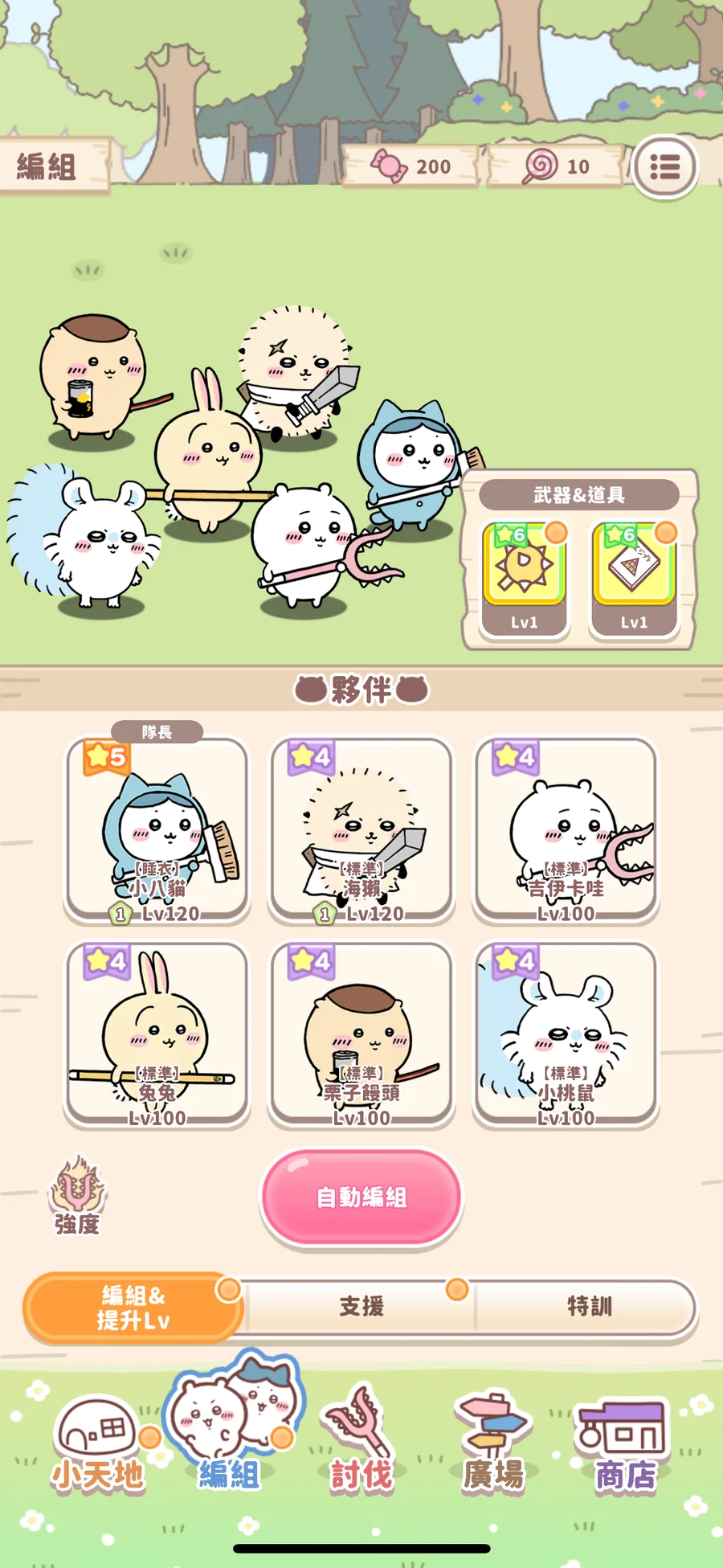The width and height of the screenshot is (723, 1568).
Task: Select the 兔兔 partner card
Action: pyautogui.click(x=157, y=1034)
